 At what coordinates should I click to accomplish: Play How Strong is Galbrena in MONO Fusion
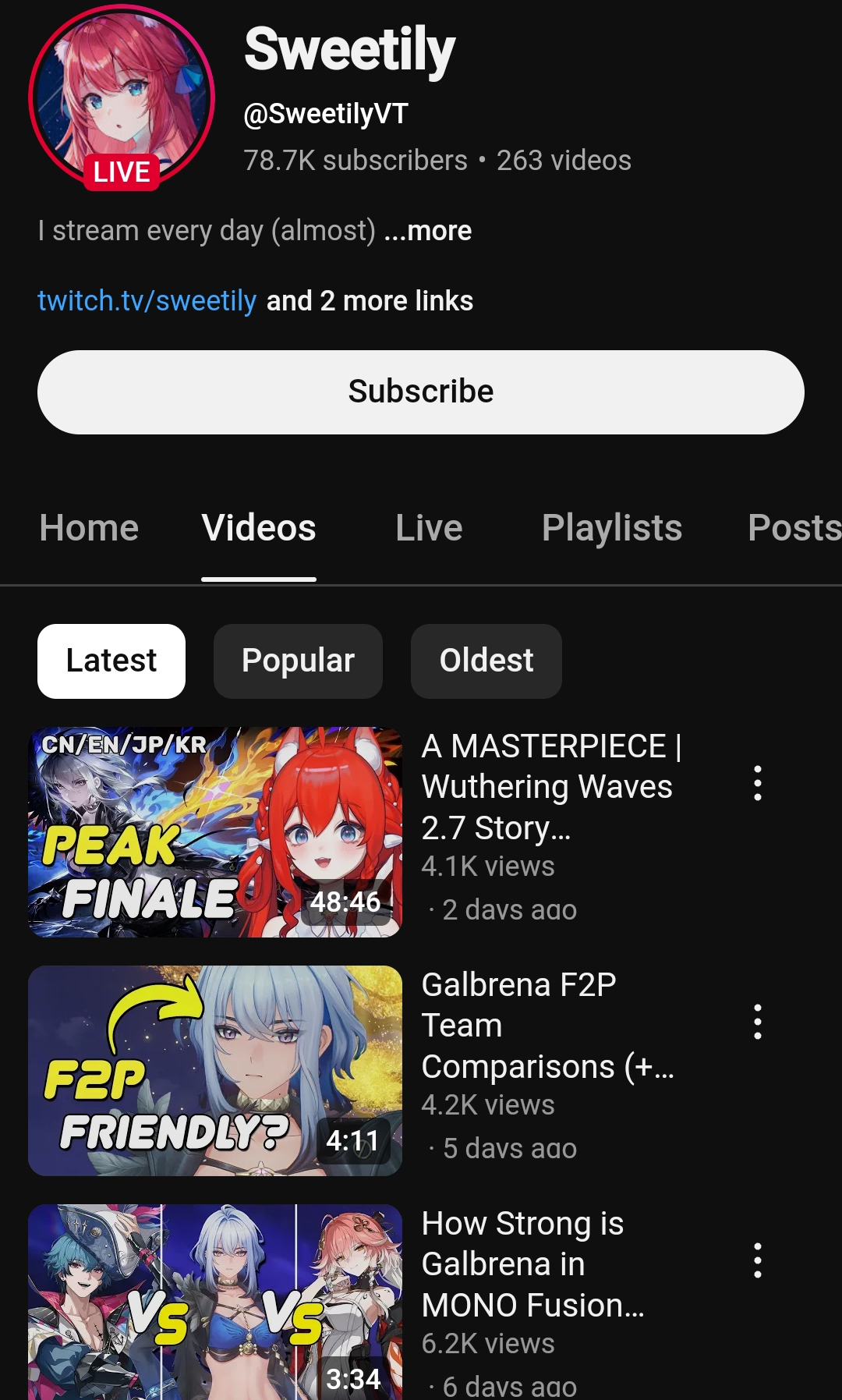point(215,1303)
